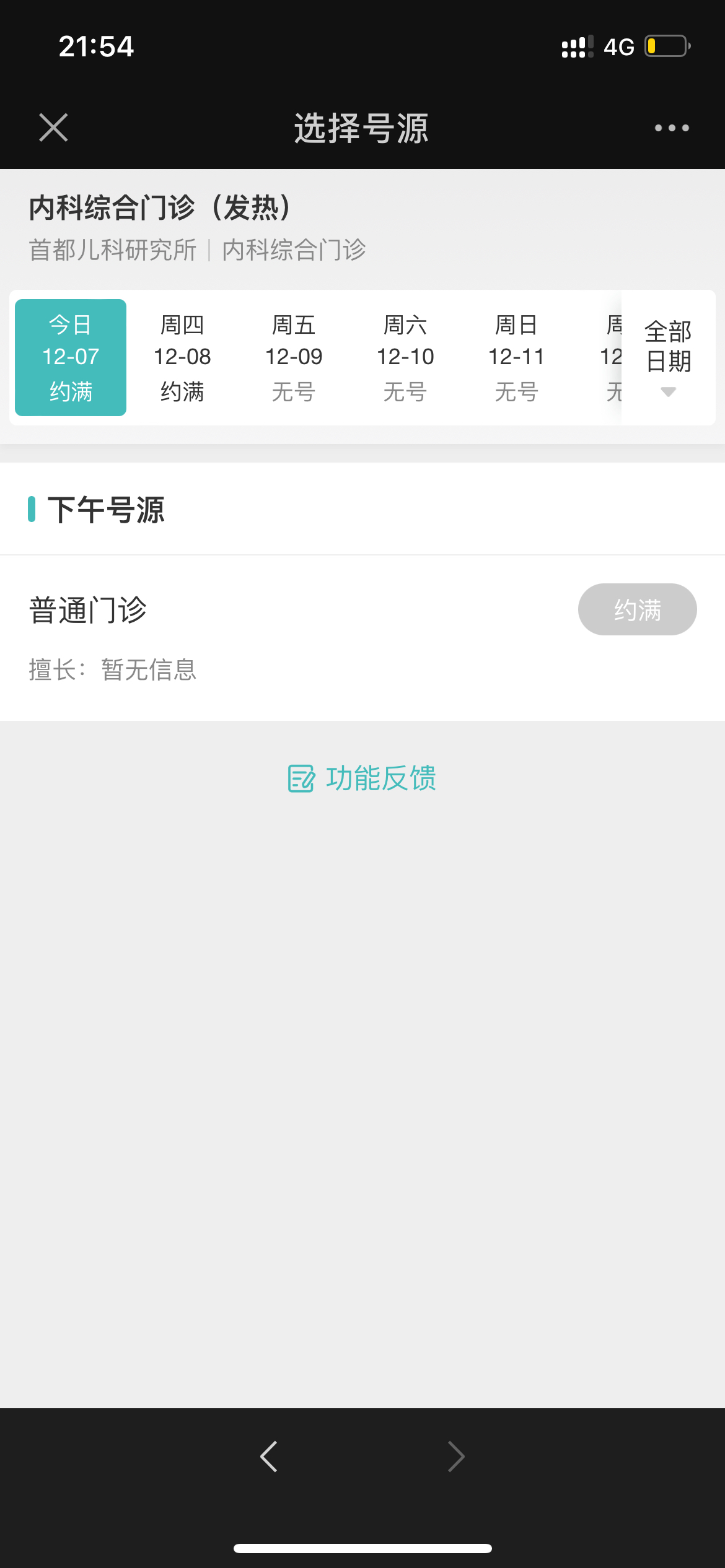
Task: Switch to 周日 12-11 date
Action: pos(516,357)
